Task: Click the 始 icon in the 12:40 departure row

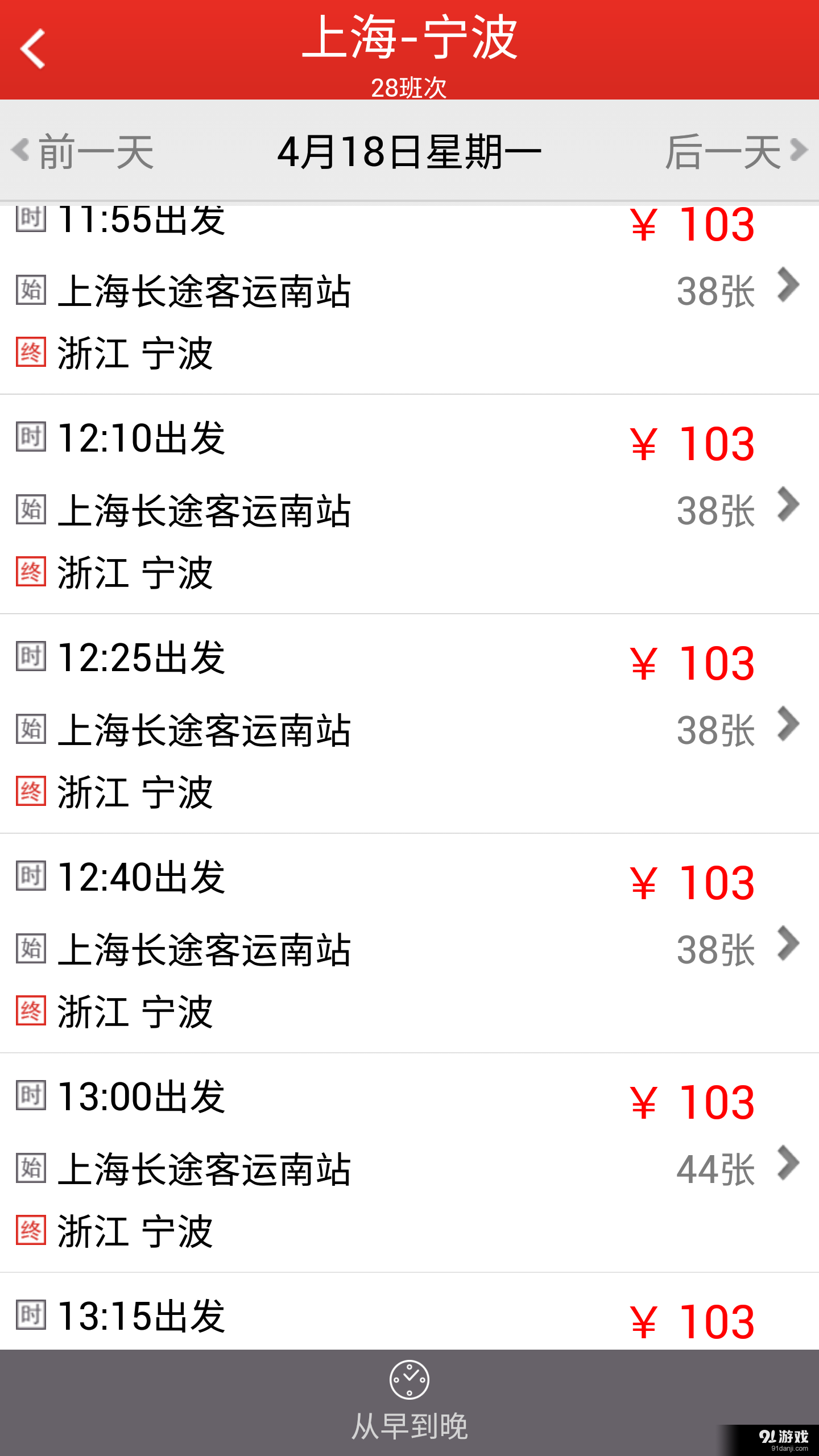Action: [30, 948]
